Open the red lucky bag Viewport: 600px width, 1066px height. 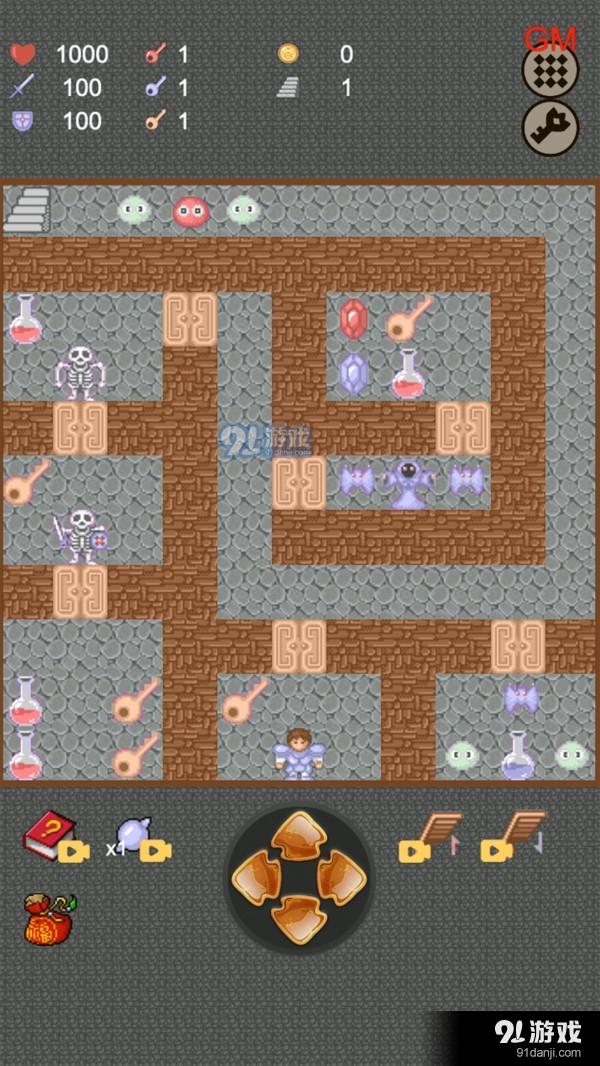tap(50, 918)
